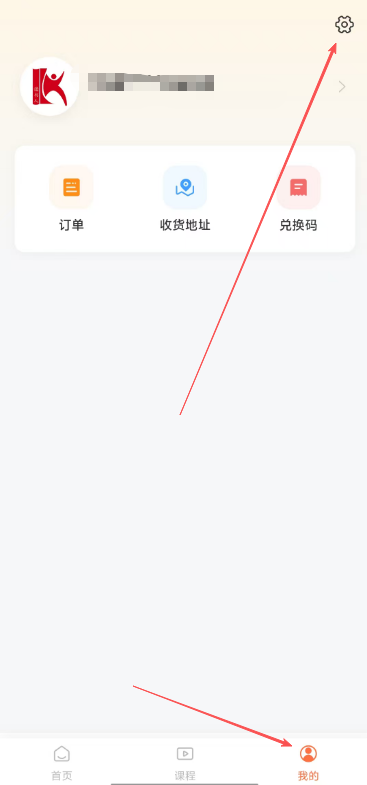The image size is (367, 785).
Task: Open 订单 orders
Action: 72,199
